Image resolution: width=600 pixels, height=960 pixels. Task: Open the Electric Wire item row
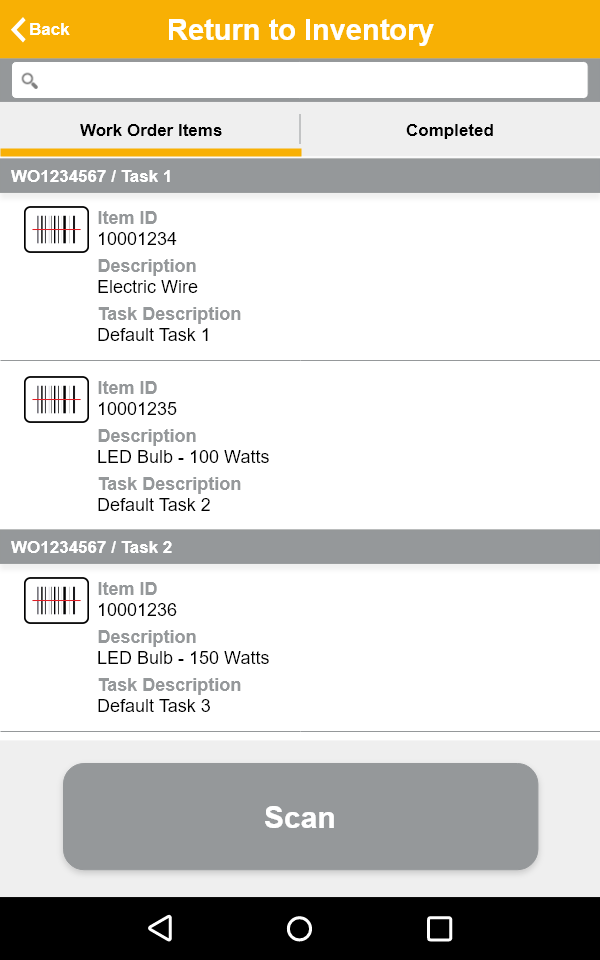(300, 276)
